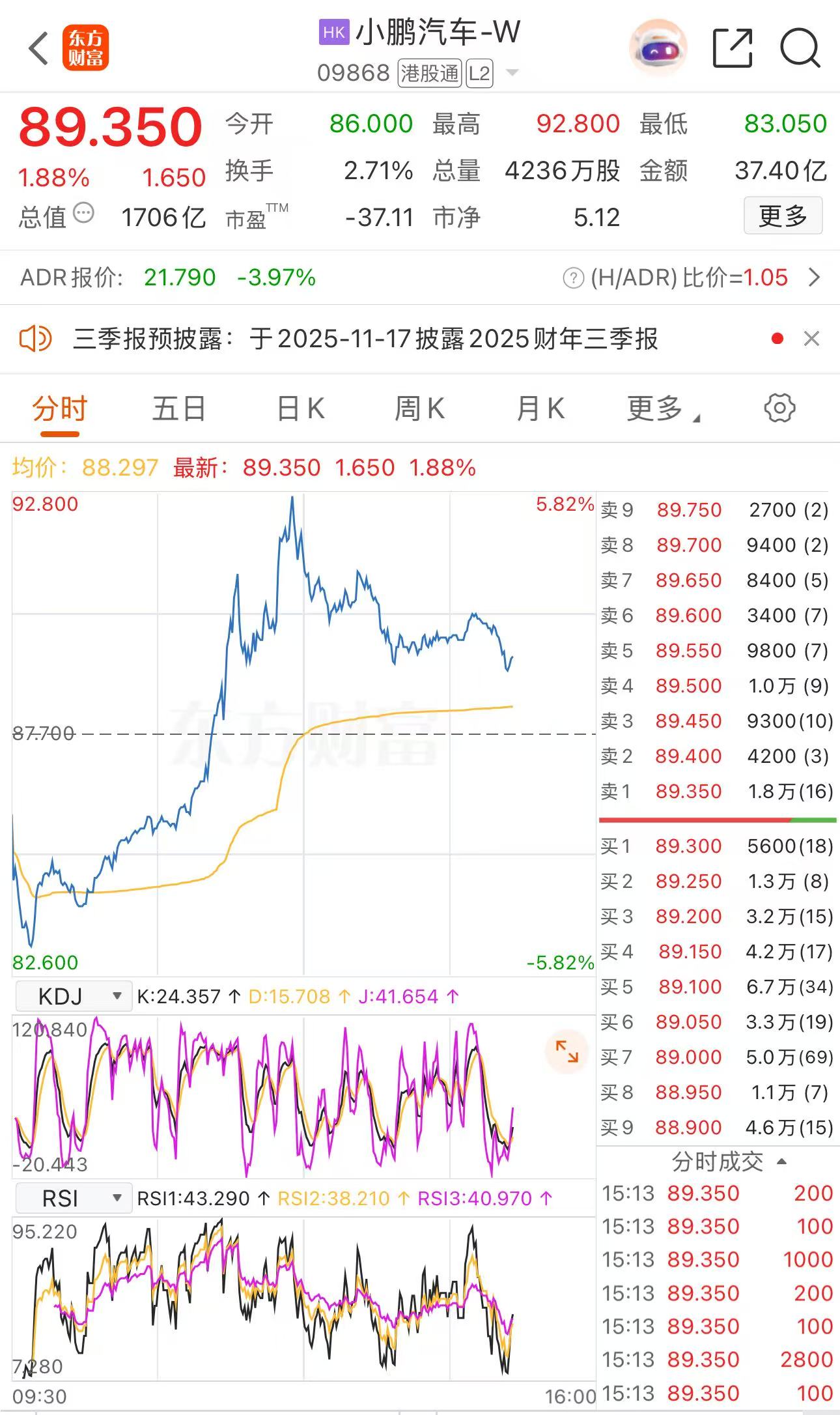The width and height of the screenshot is (840, 1415).
Task: Open stock search magnifier
Action: tap(800, 48)
